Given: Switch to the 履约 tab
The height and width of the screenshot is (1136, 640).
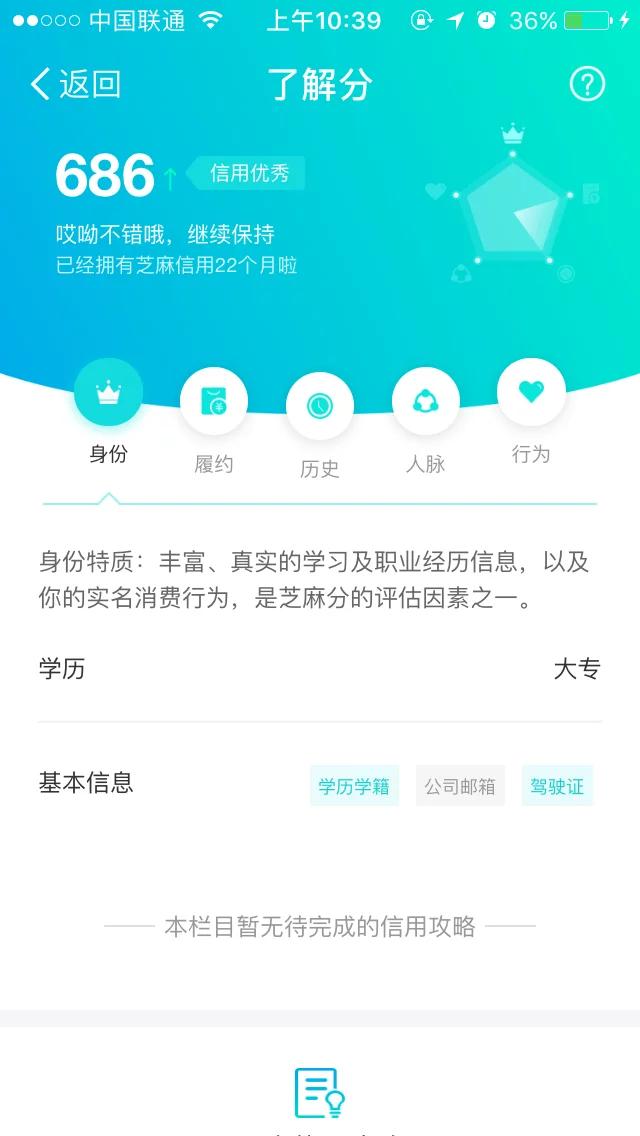Looking at the screenshot, I should click(214, 421).
